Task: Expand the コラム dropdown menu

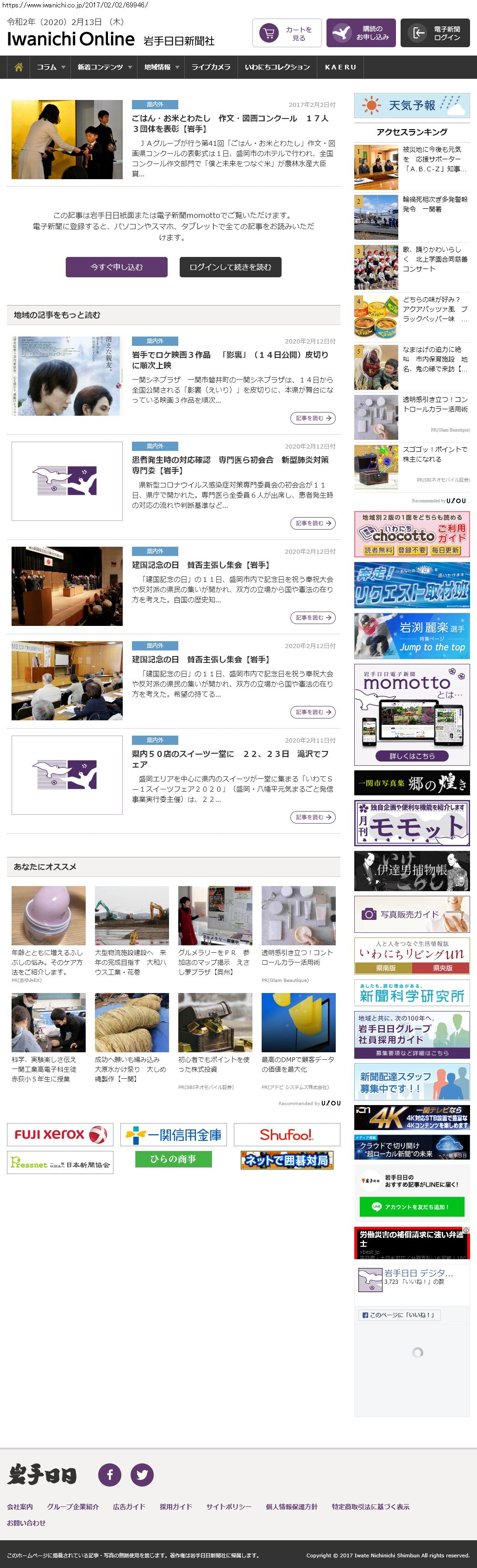Action: 50,67
